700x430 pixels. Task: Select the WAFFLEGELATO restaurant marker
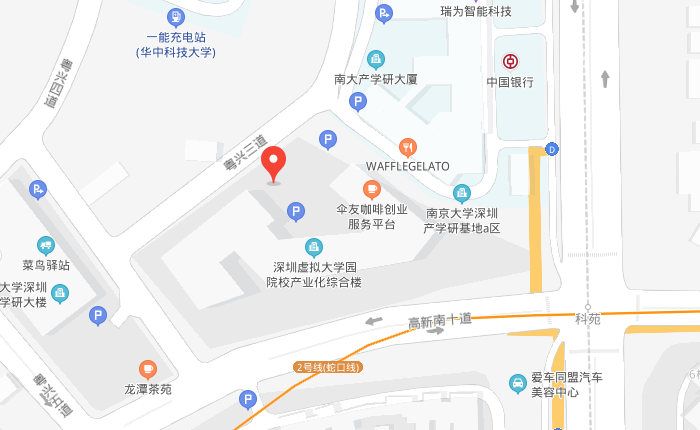tap(407, 147)
